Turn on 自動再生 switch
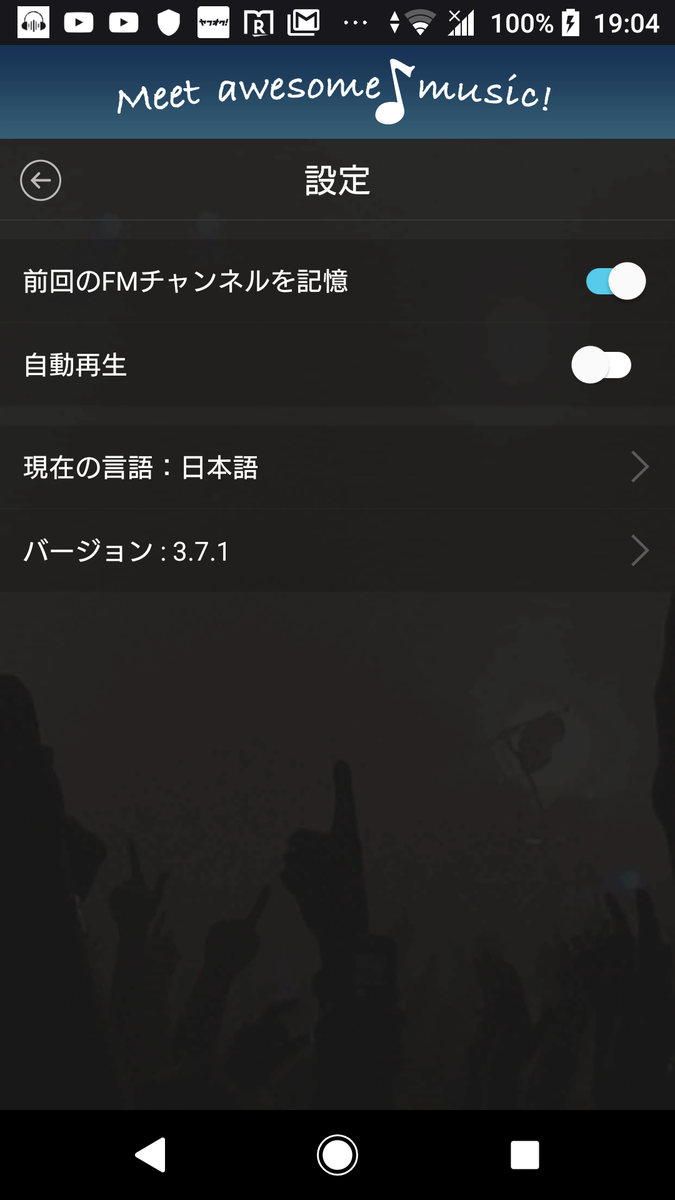Screen dimensions: 675x1200 (601, 366)
